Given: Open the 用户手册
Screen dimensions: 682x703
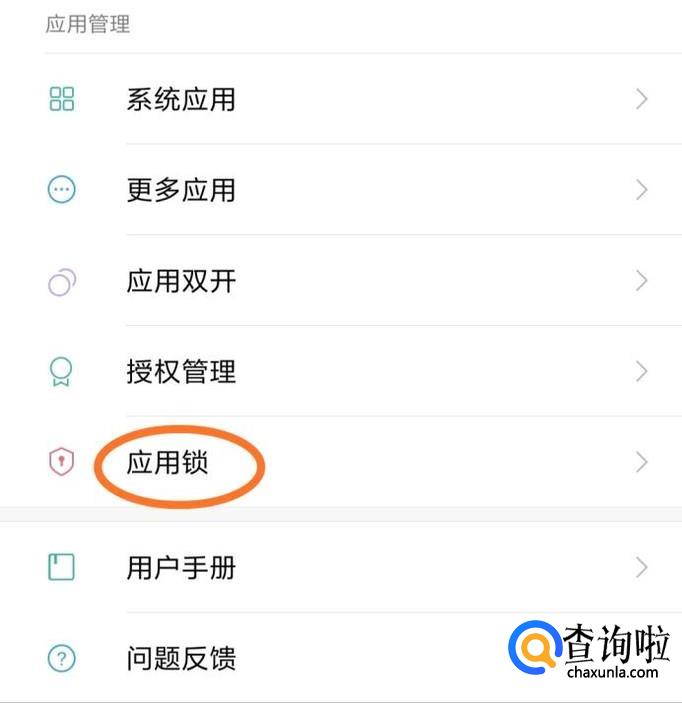Looking at the screenshot, I should point(181,568).
